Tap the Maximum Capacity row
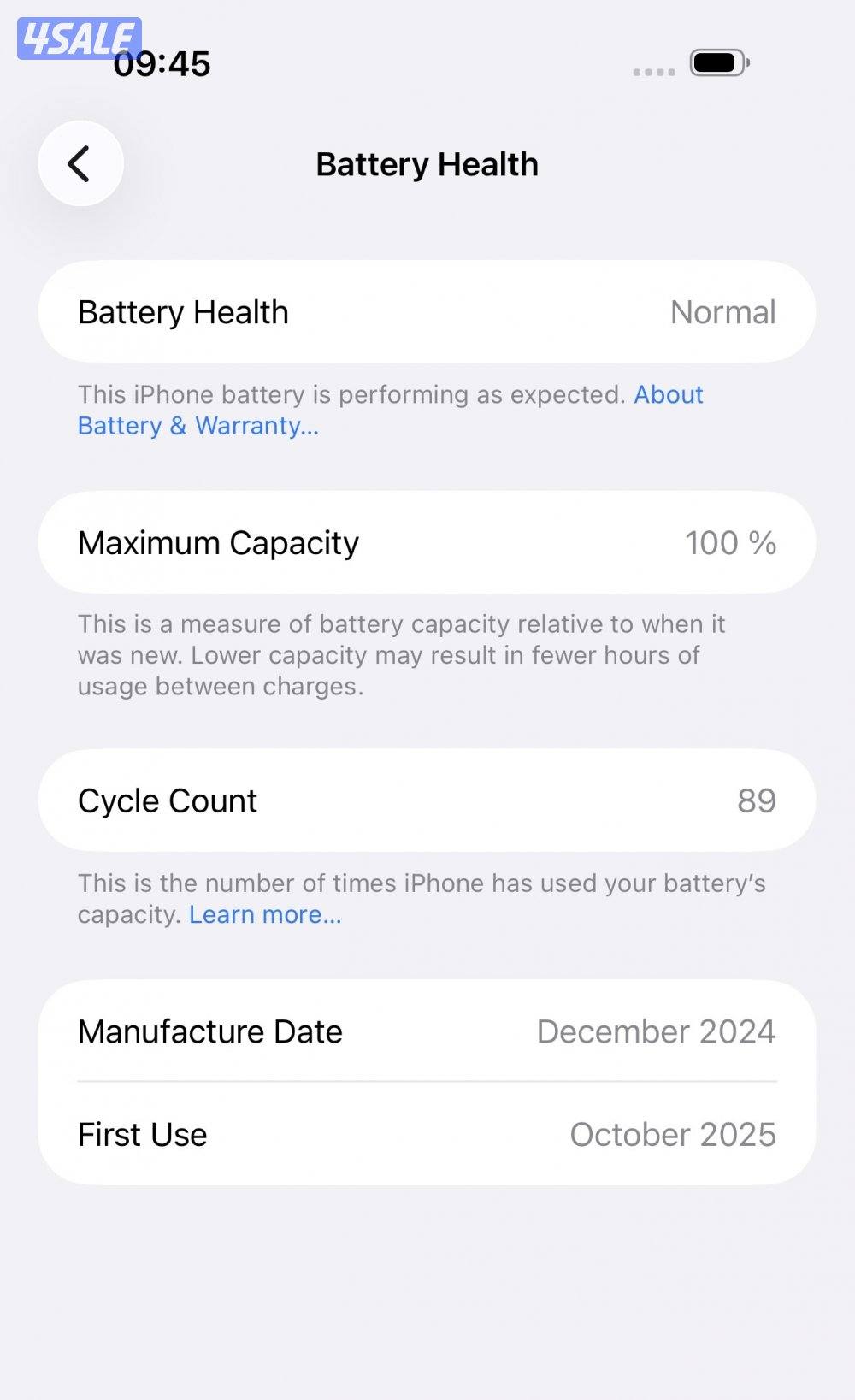855x1400 pixels. [427, 542]
